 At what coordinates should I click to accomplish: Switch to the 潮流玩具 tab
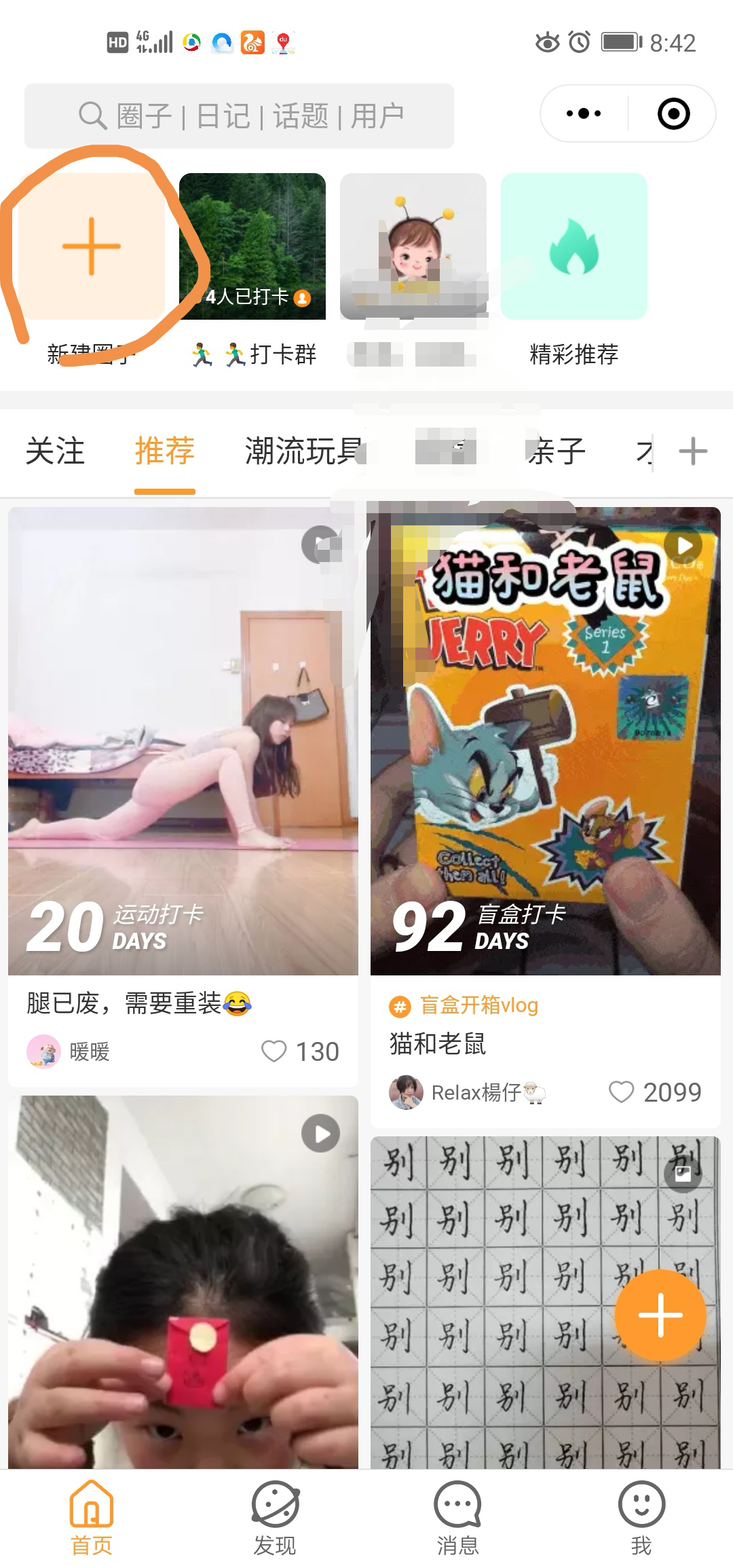click(x=304, y=451)
